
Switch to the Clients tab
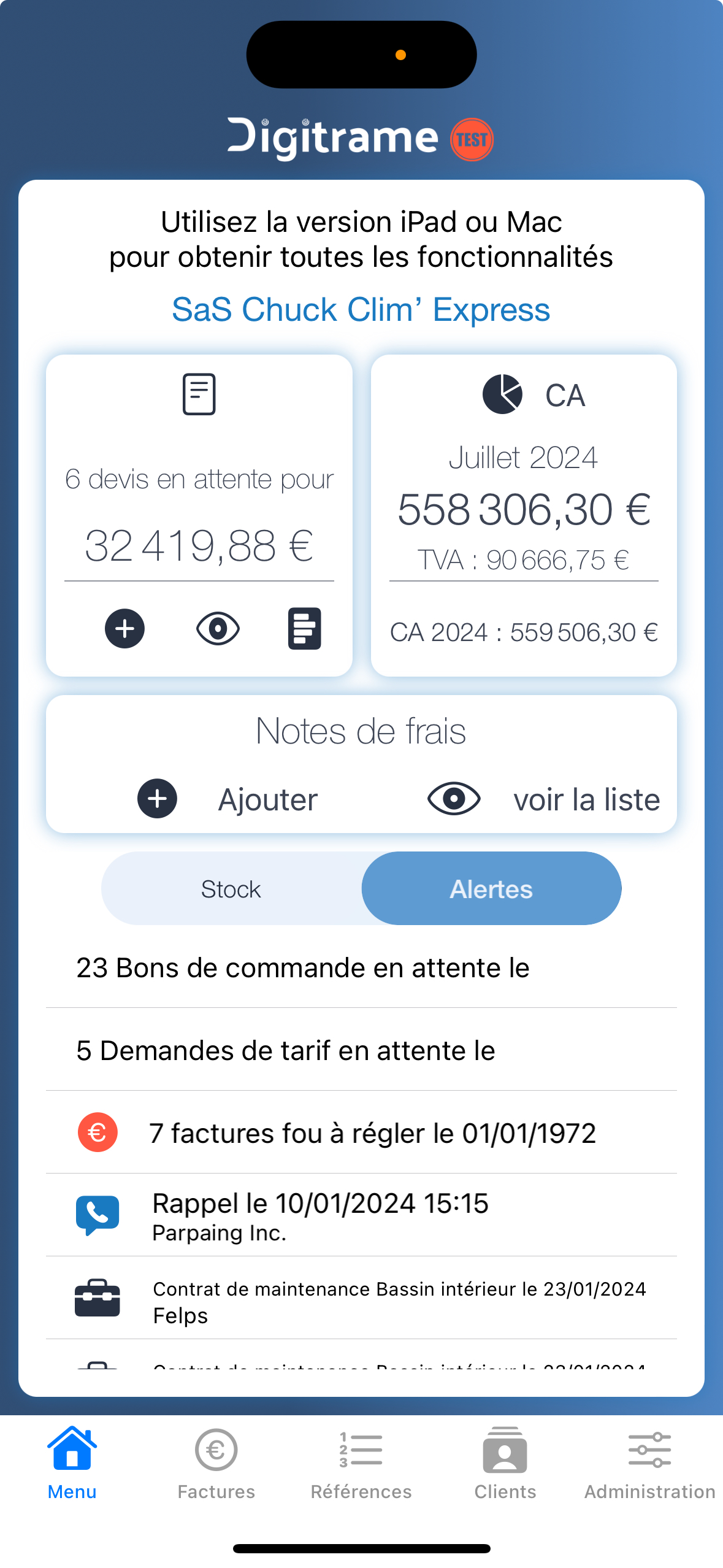coord(505,1463)
